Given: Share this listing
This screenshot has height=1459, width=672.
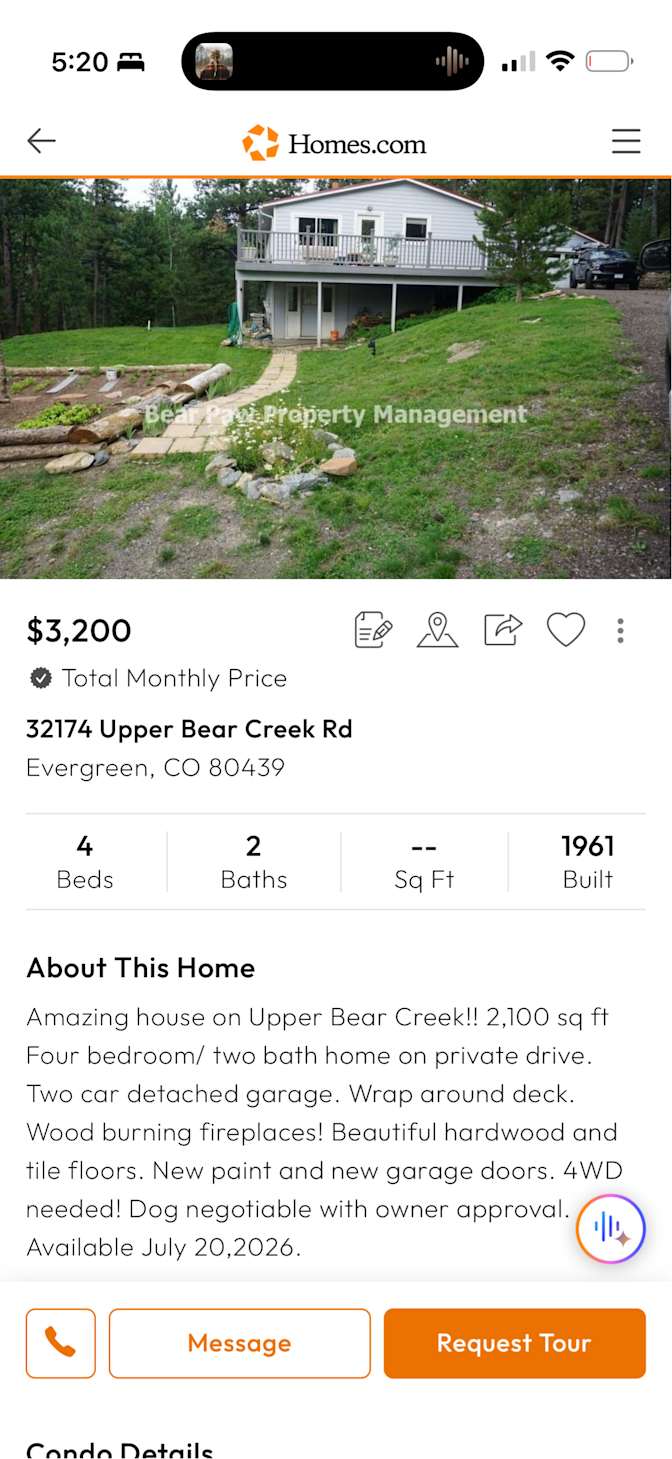Looking at the screenshot, I should point(503,630).
